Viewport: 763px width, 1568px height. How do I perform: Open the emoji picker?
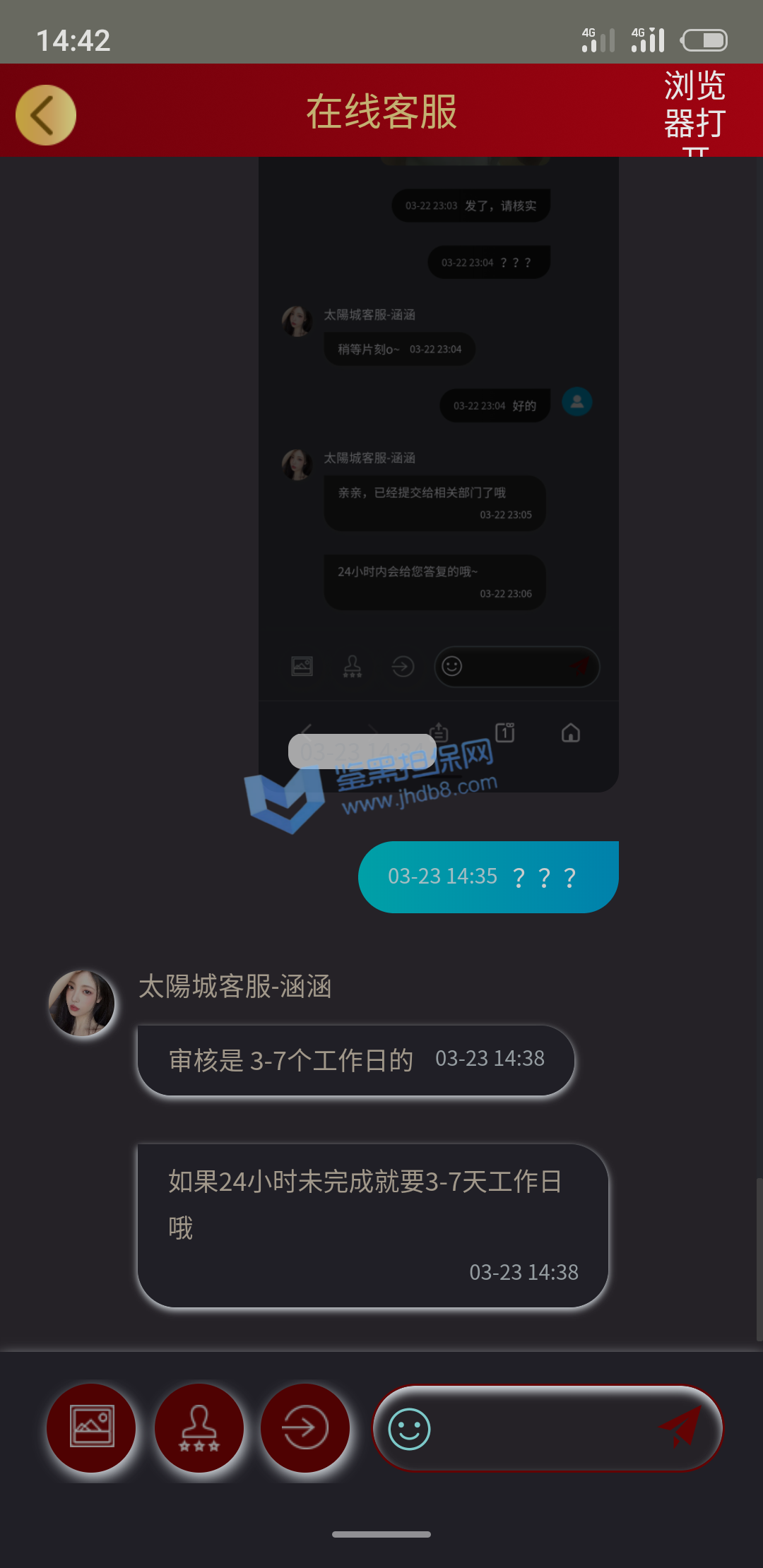409,1429
